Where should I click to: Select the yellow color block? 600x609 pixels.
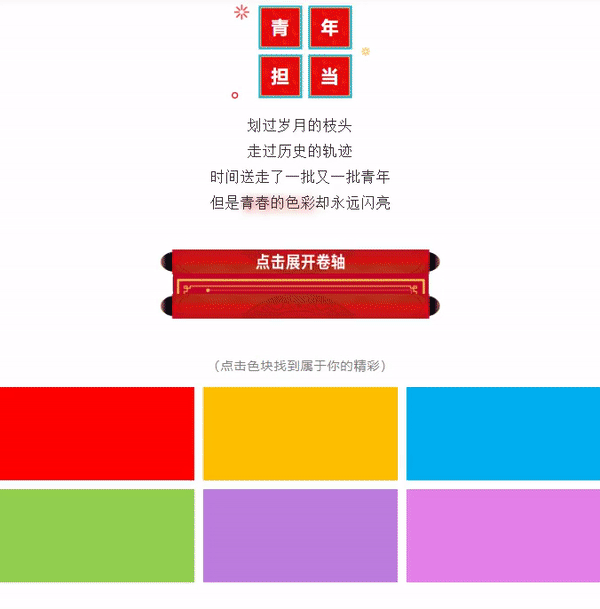pyautogui.click(x=300, y=433)
